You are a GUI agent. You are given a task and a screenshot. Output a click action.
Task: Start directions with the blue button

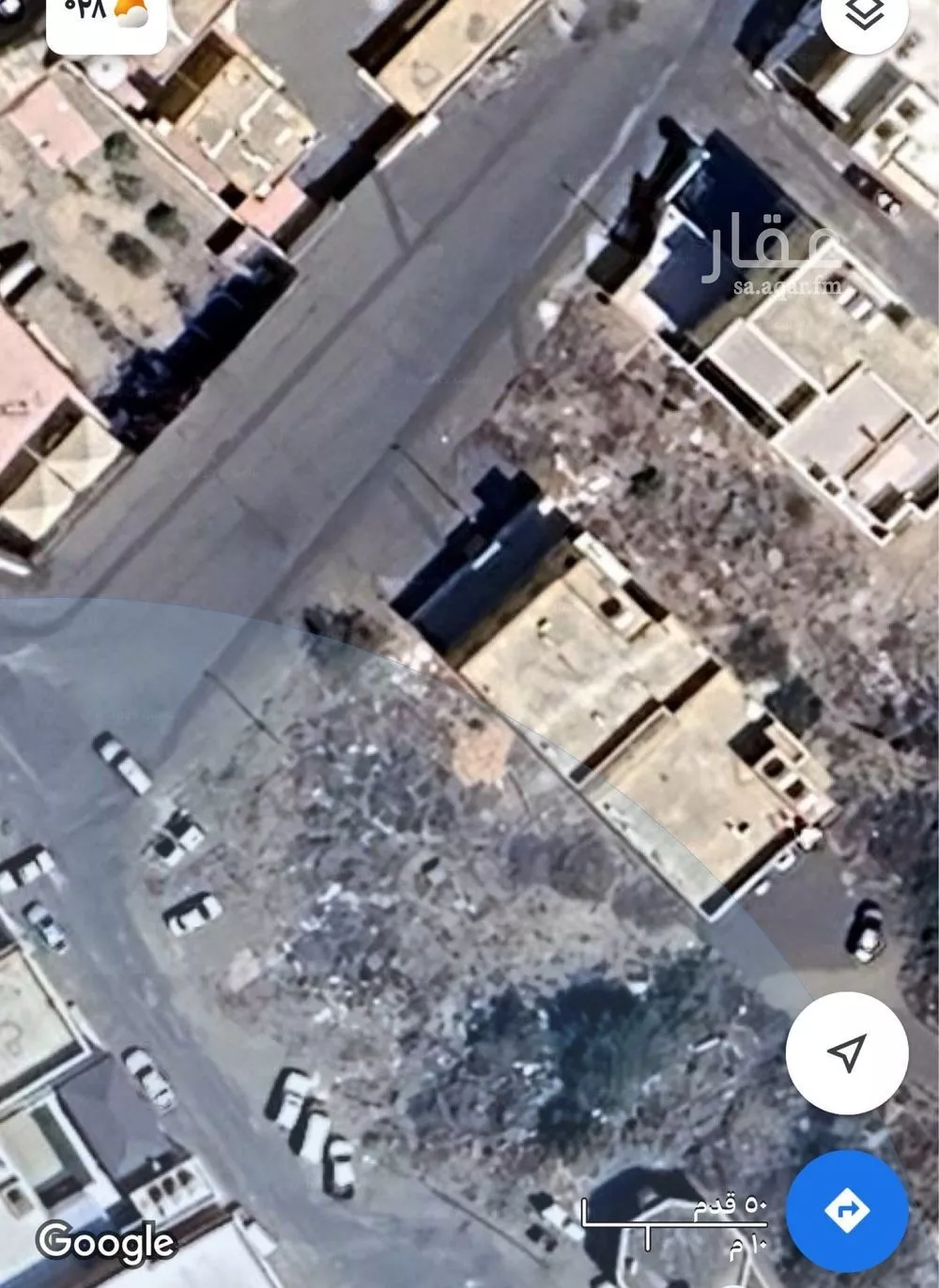[x=846, y=1209]
